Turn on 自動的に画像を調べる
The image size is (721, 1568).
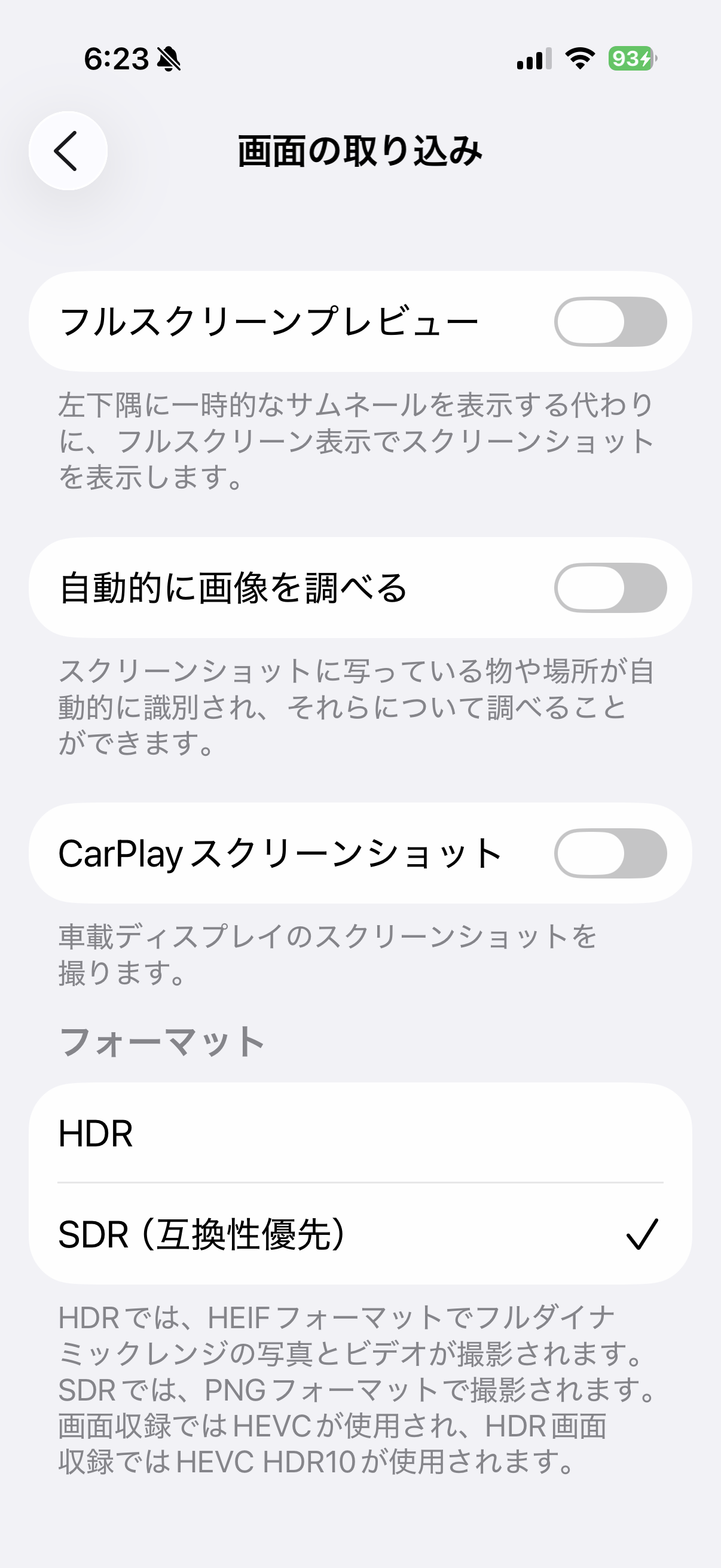[x=610, y=588]
